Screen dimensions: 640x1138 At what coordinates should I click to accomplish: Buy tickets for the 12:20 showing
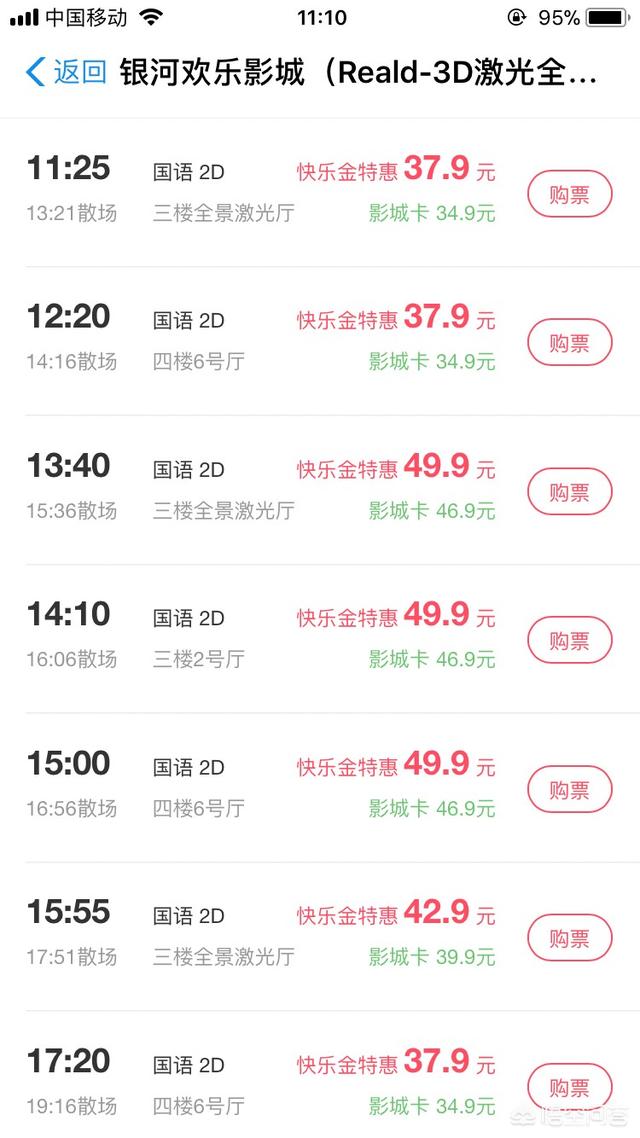pyautogui.click(x=570, y=342)
